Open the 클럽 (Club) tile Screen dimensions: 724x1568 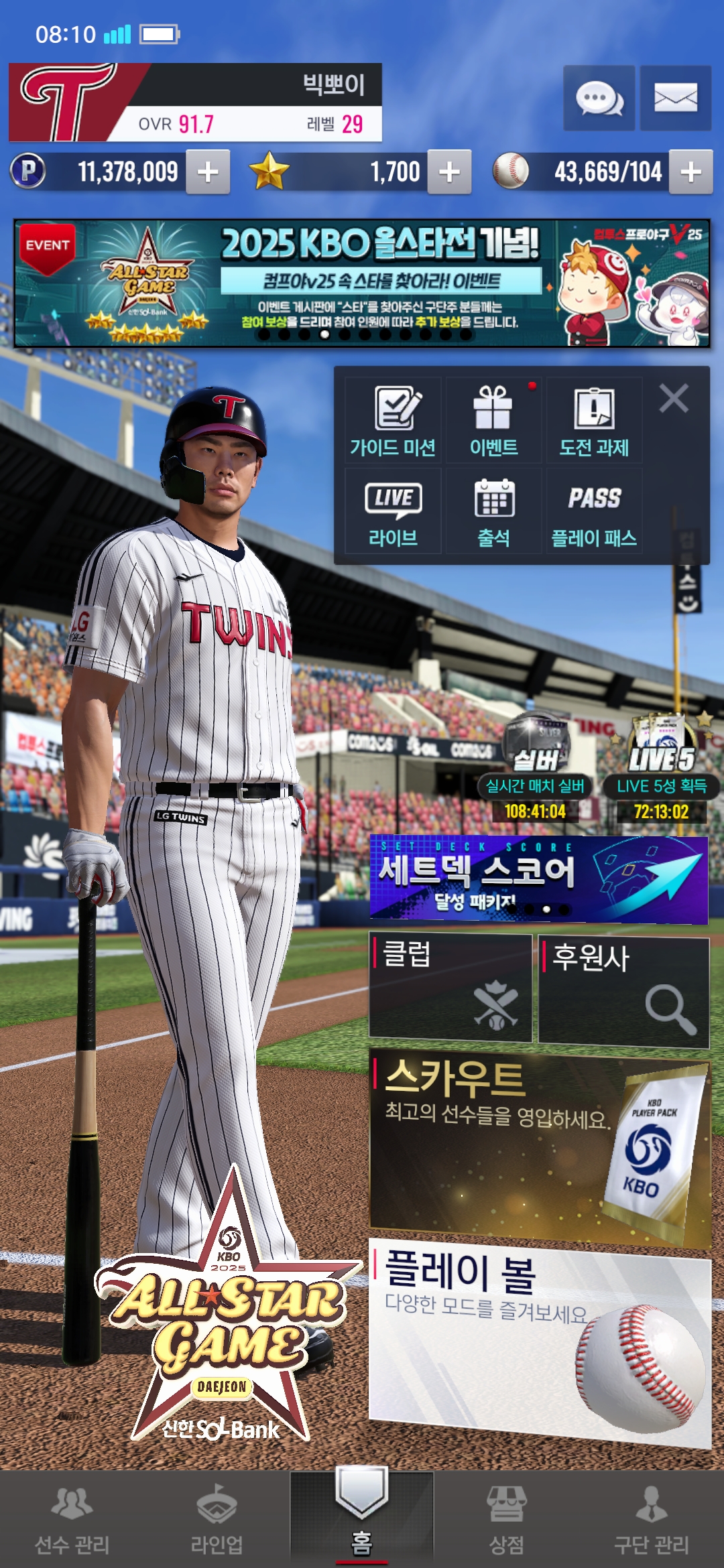click(x=450, y=988)
